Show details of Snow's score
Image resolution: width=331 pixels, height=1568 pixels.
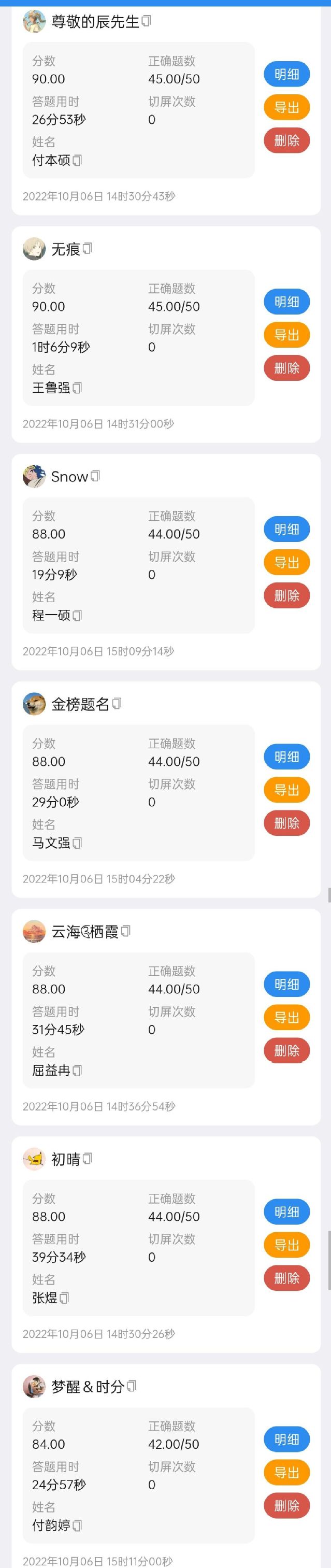click(x=286, y=530)
